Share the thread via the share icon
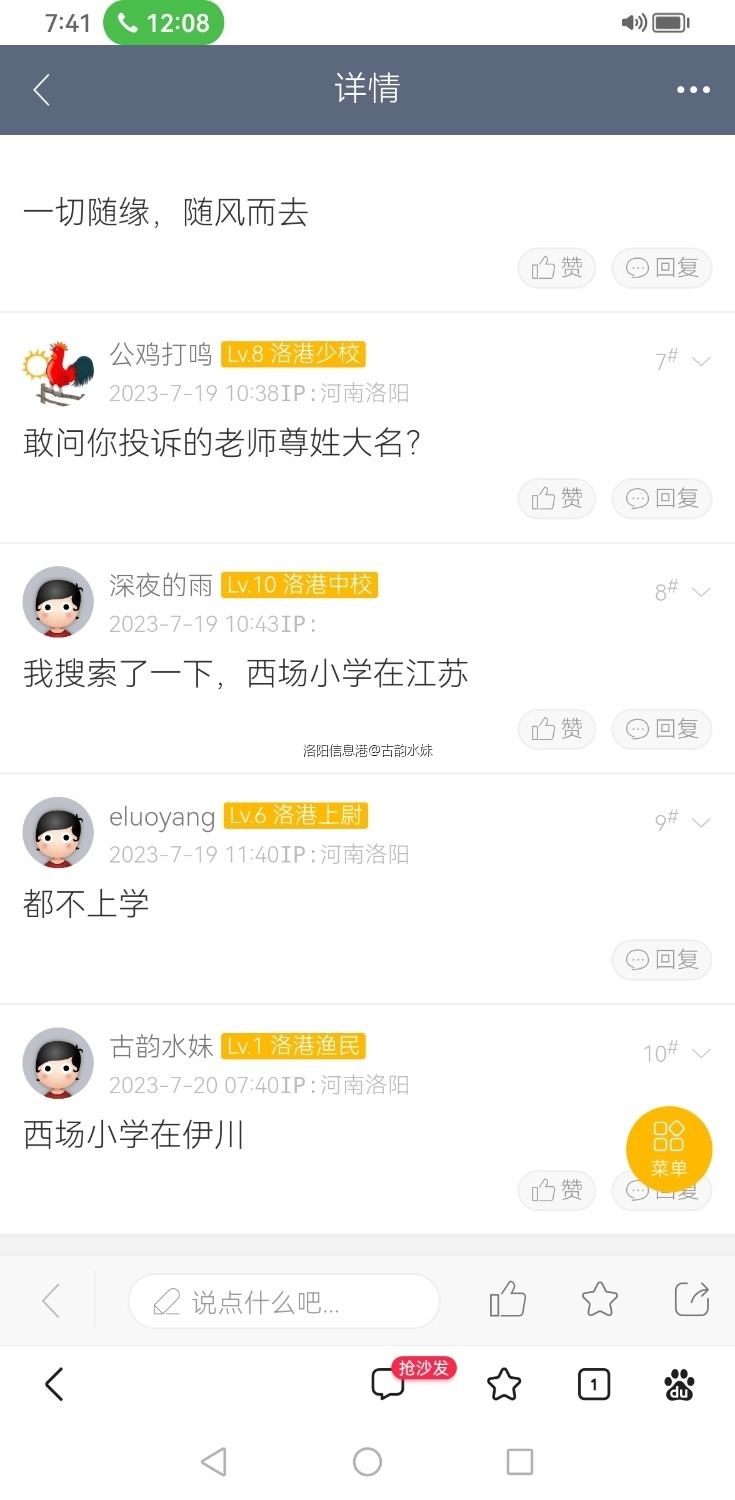The height and width of the screenshot is (1500, 735). [x=691, y=1299]
